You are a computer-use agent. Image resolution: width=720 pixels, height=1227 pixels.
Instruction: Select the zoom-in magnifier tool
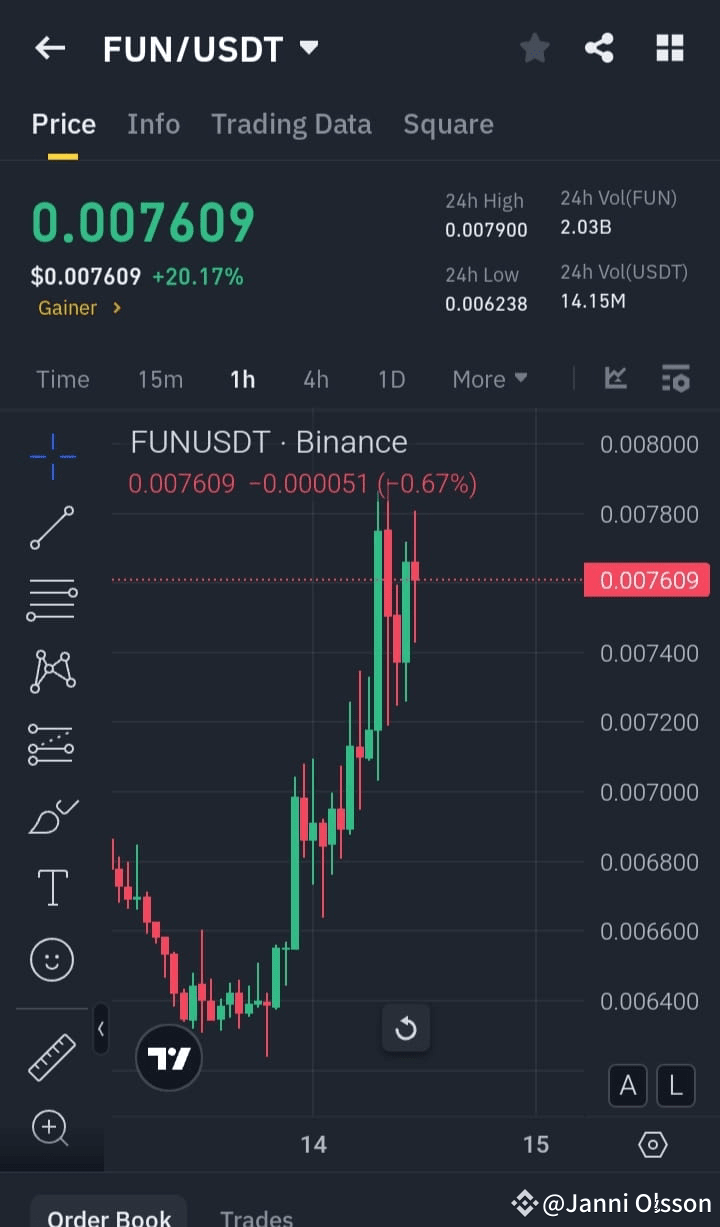pos(51,1128)
